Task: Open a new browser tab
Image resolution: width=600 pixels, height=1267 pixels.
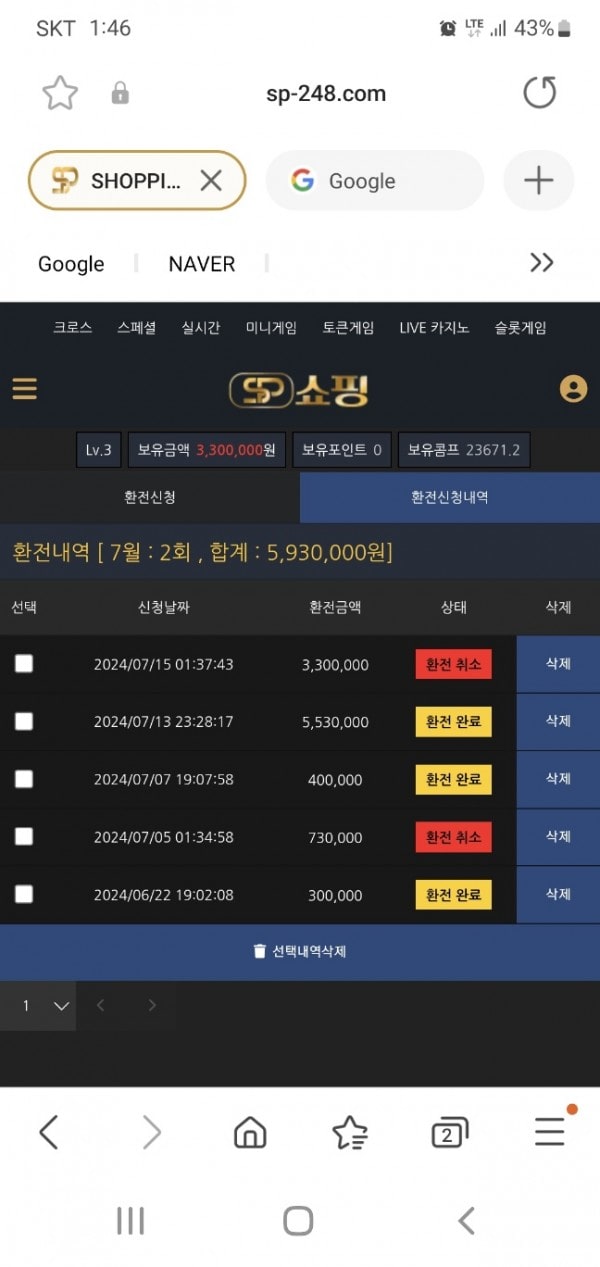Action: (538, 180)
